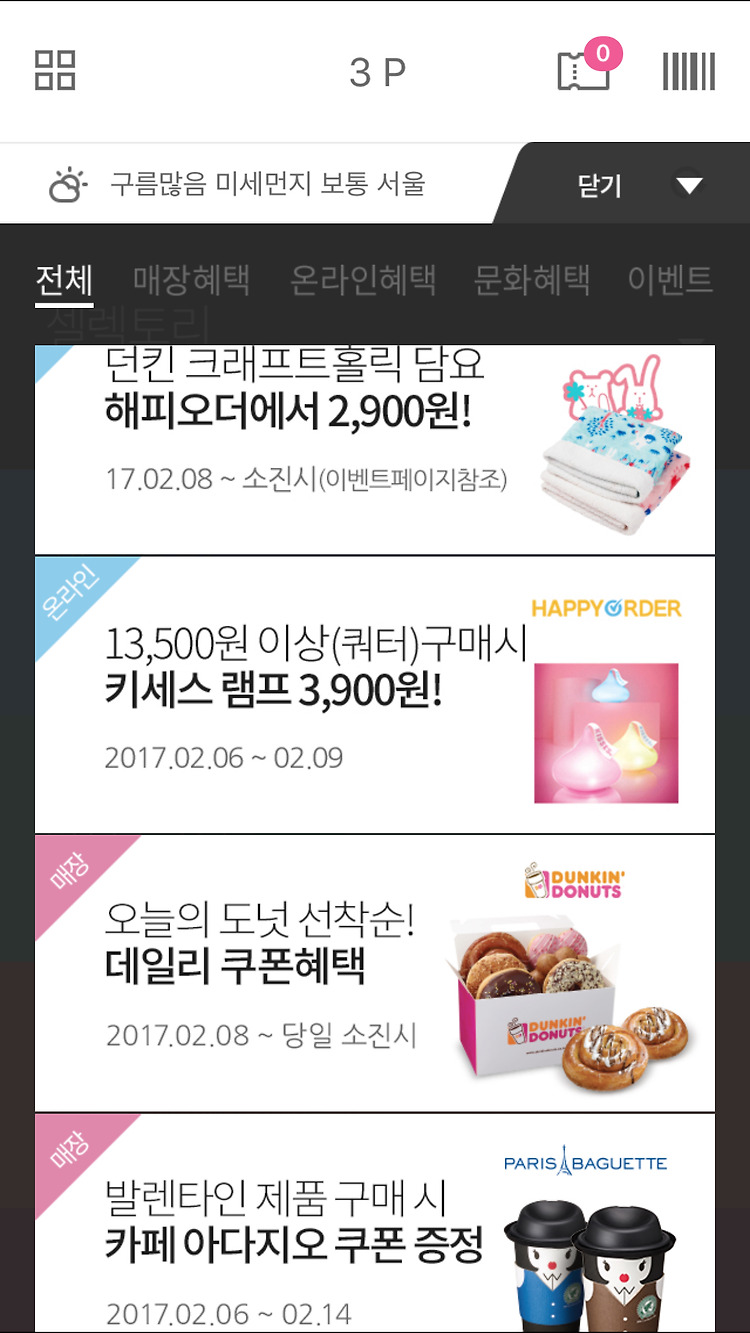
Task: Show the membership barcode
Action: point(689,71)
